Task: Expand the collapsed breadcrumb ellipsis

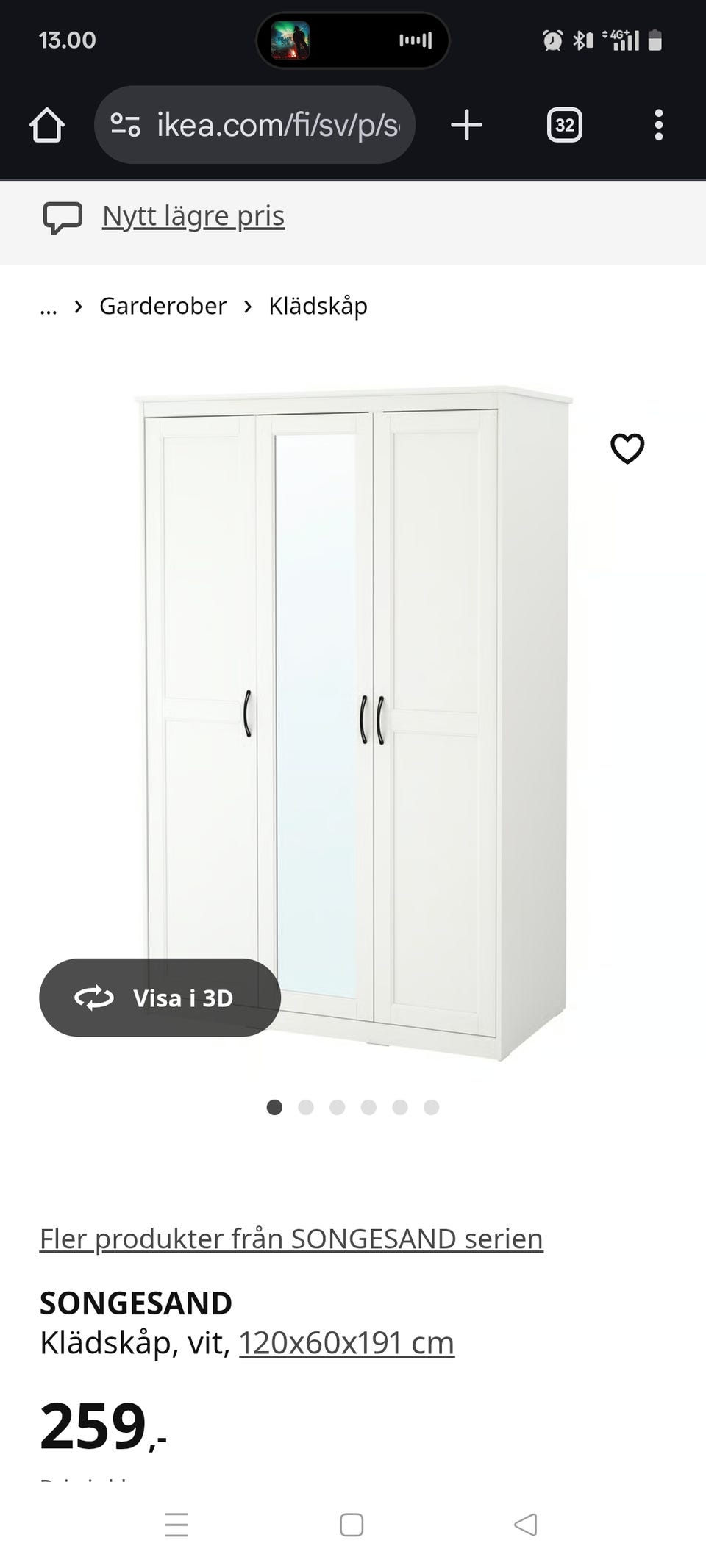Action: pos(49,307)
